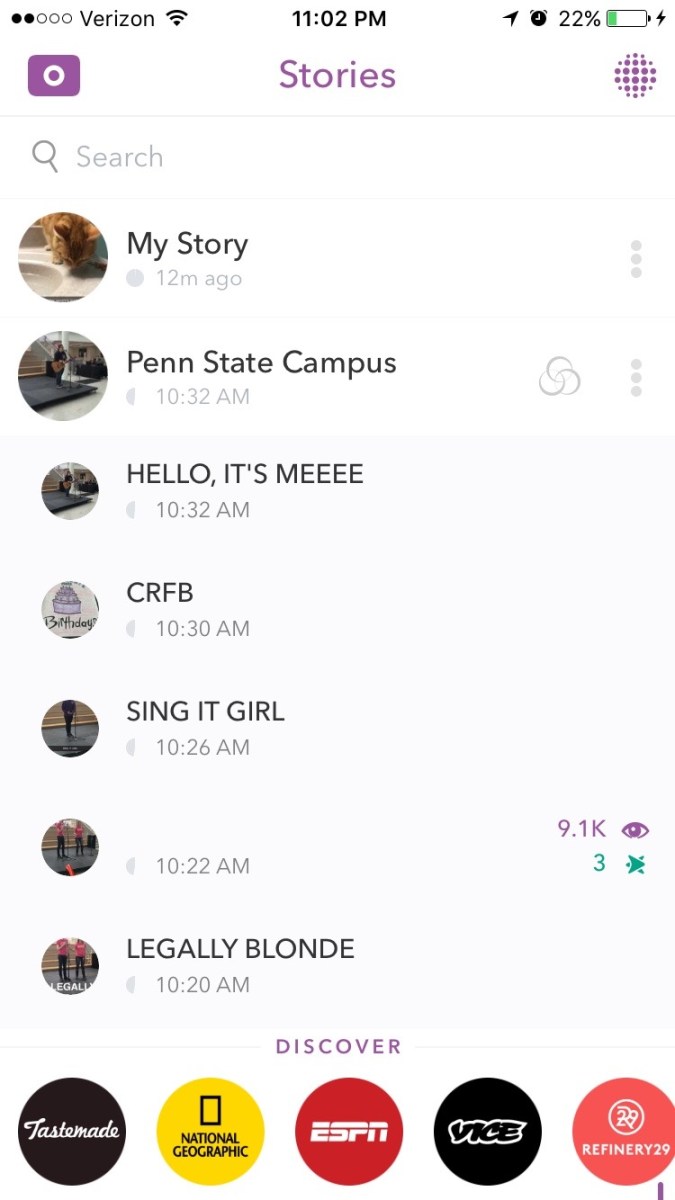Open options menu for Penn State Campus

[636, 377]
